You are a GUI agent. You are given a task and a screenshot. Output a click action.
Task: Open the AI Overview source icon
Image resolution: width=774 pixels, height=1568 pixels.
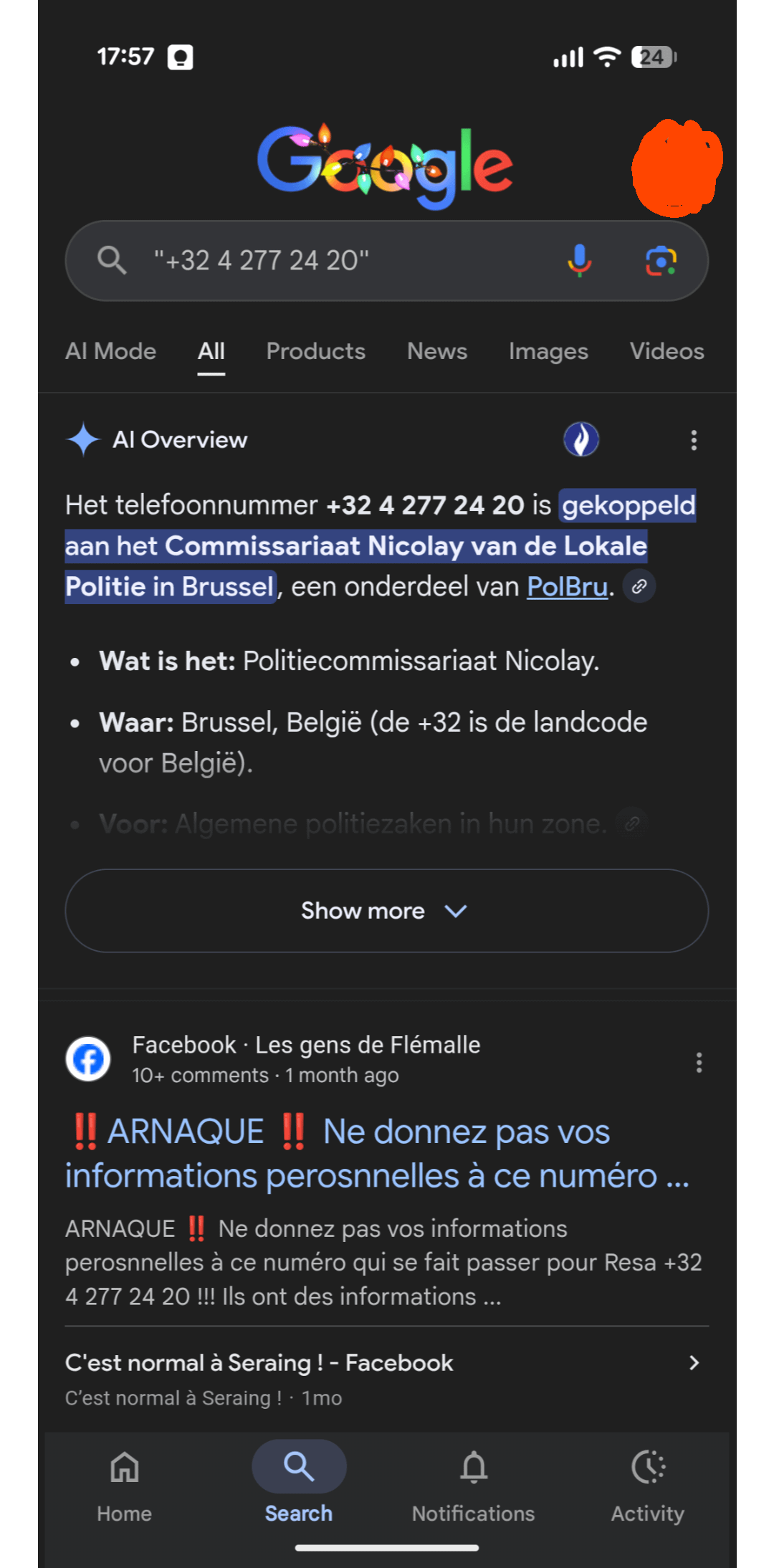(x=581, y=439)
